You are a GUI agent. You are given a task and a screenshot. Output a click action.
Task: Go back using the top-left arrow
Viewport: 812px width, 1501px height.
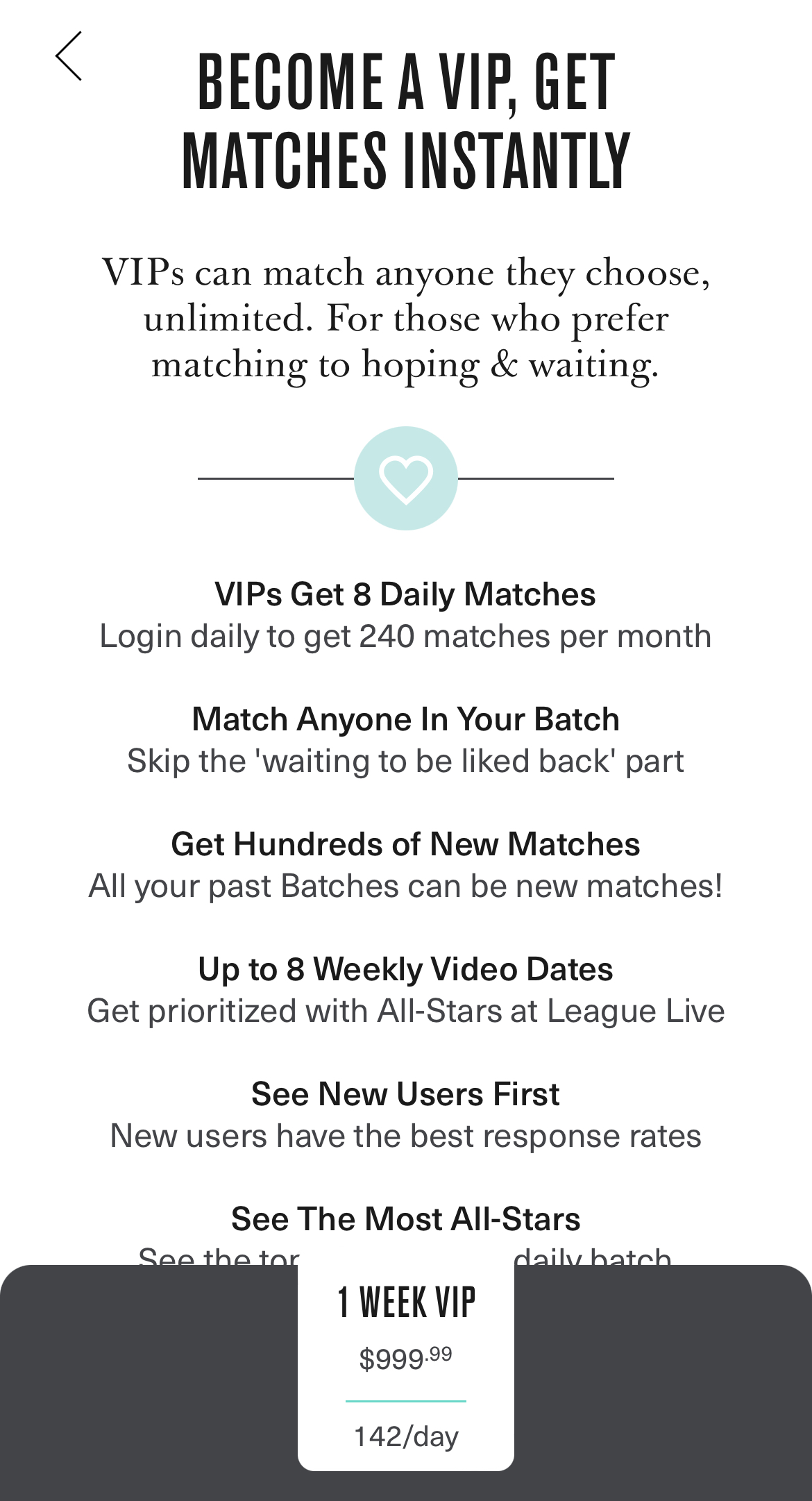(x=69, y=56)
